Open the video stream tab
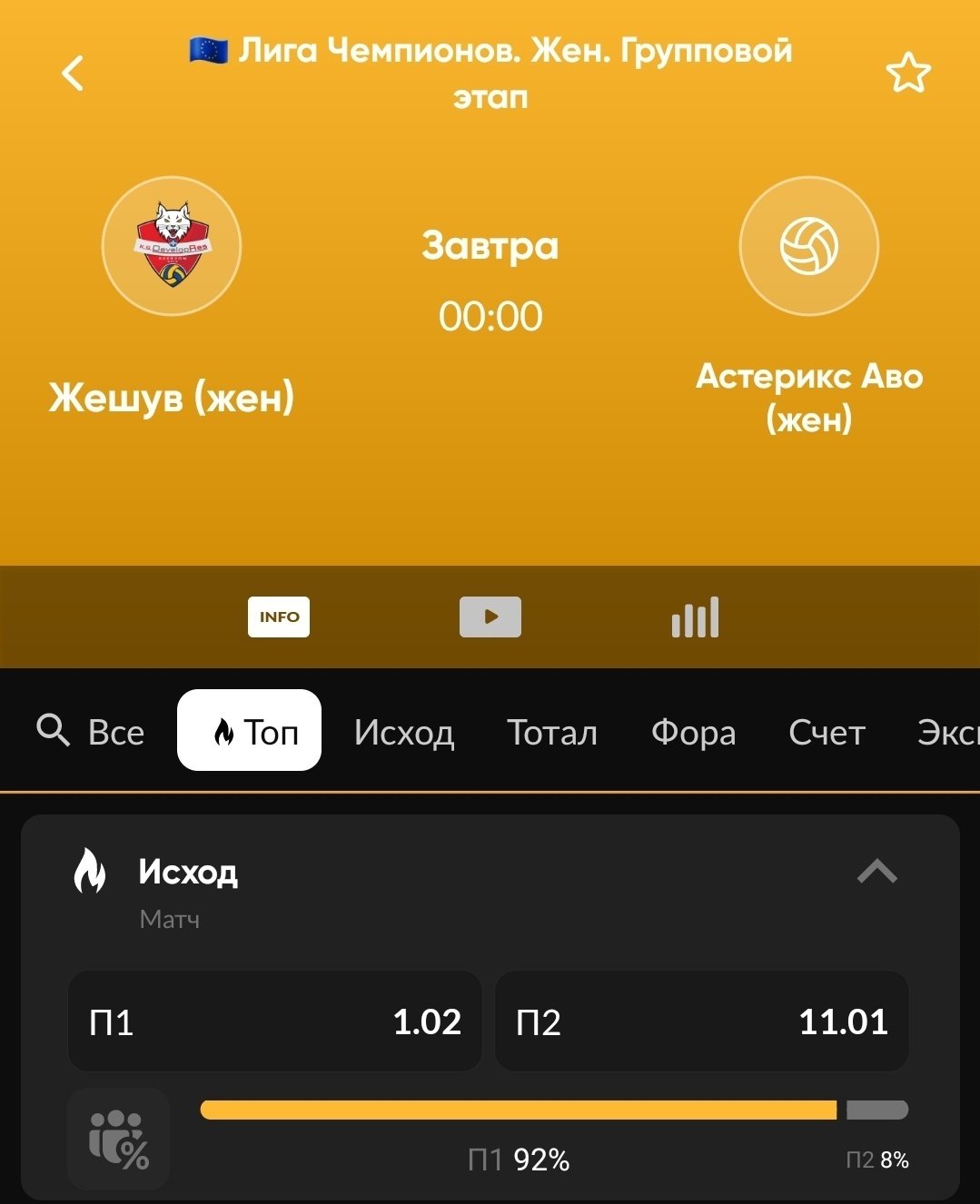Image resolution: width=980 pixels, height=1204 pixels. [x=490, y=617]
